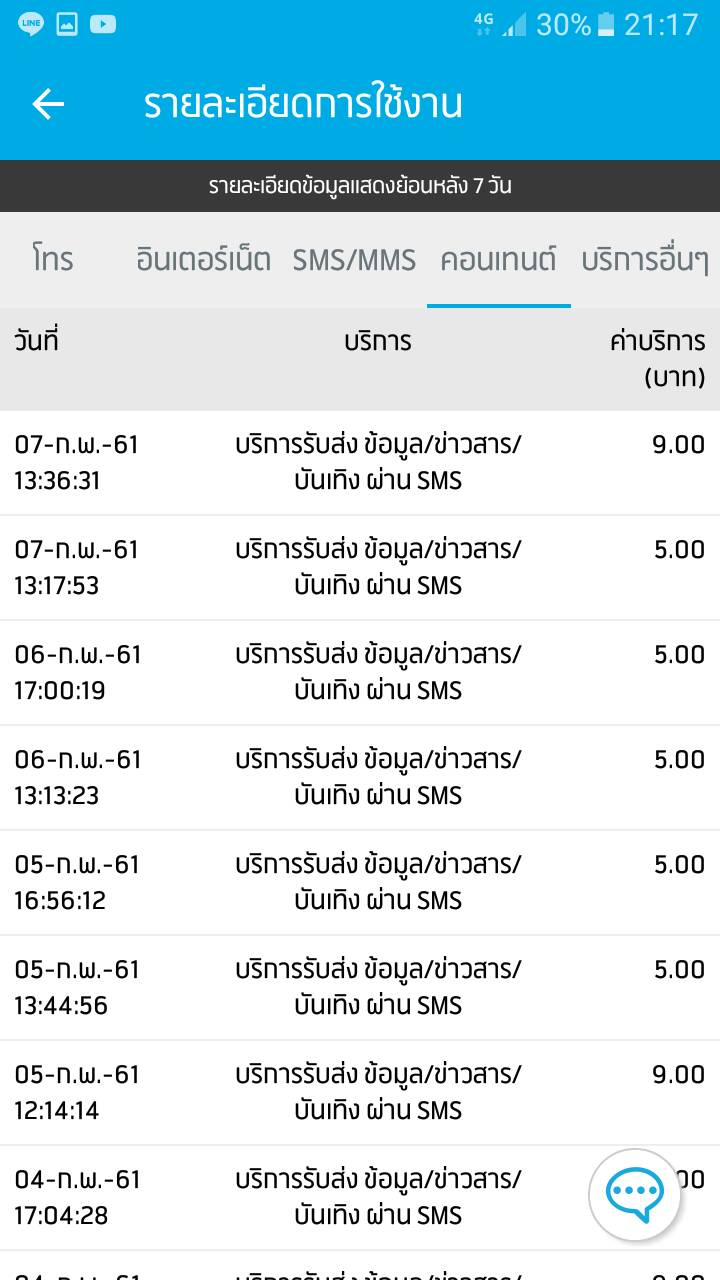Select the คอนเทนต์ tab
This screenshot has height=1280, width=720.
pos(498,260)
